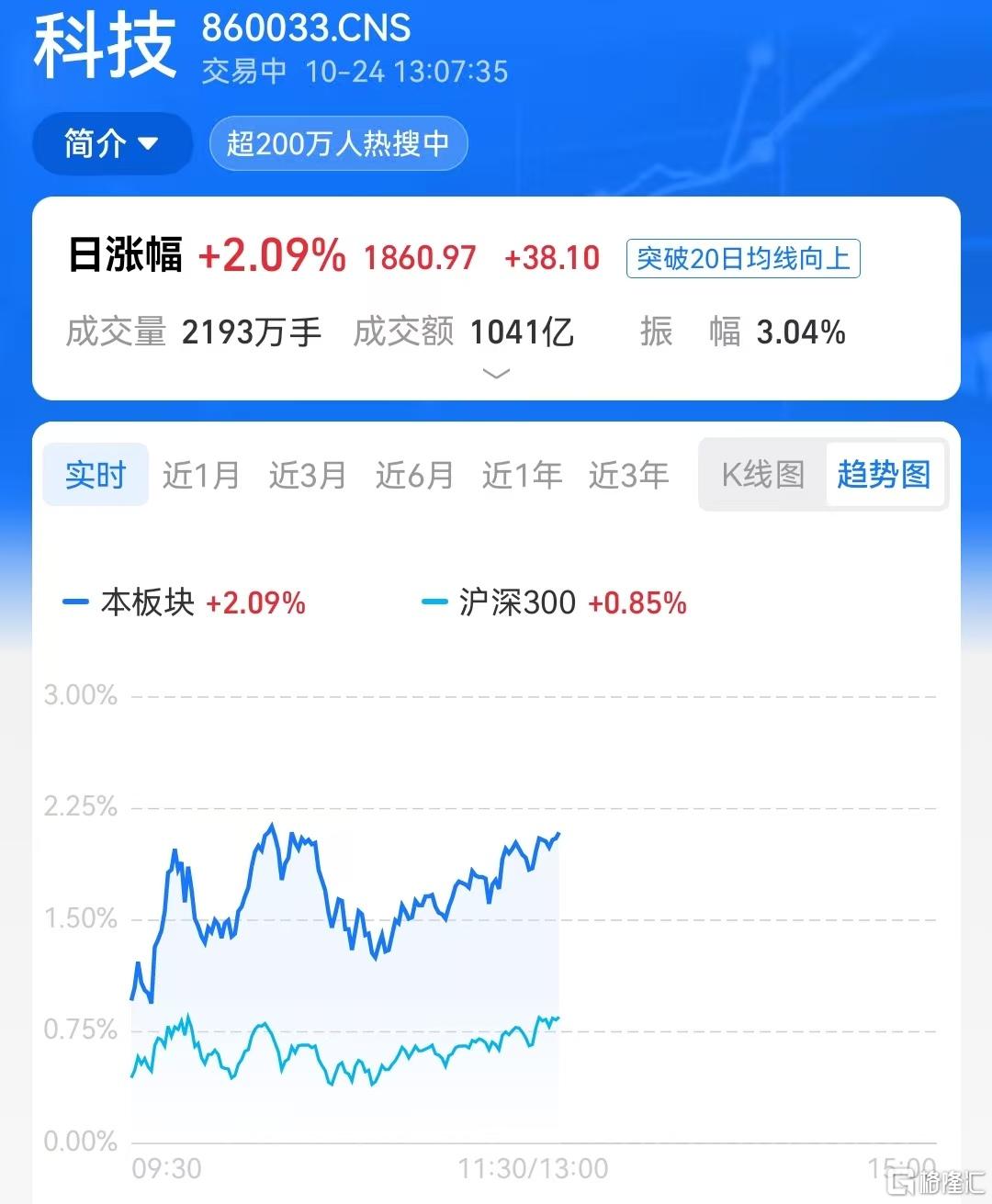Switch to K线图 view

[762, 475]
